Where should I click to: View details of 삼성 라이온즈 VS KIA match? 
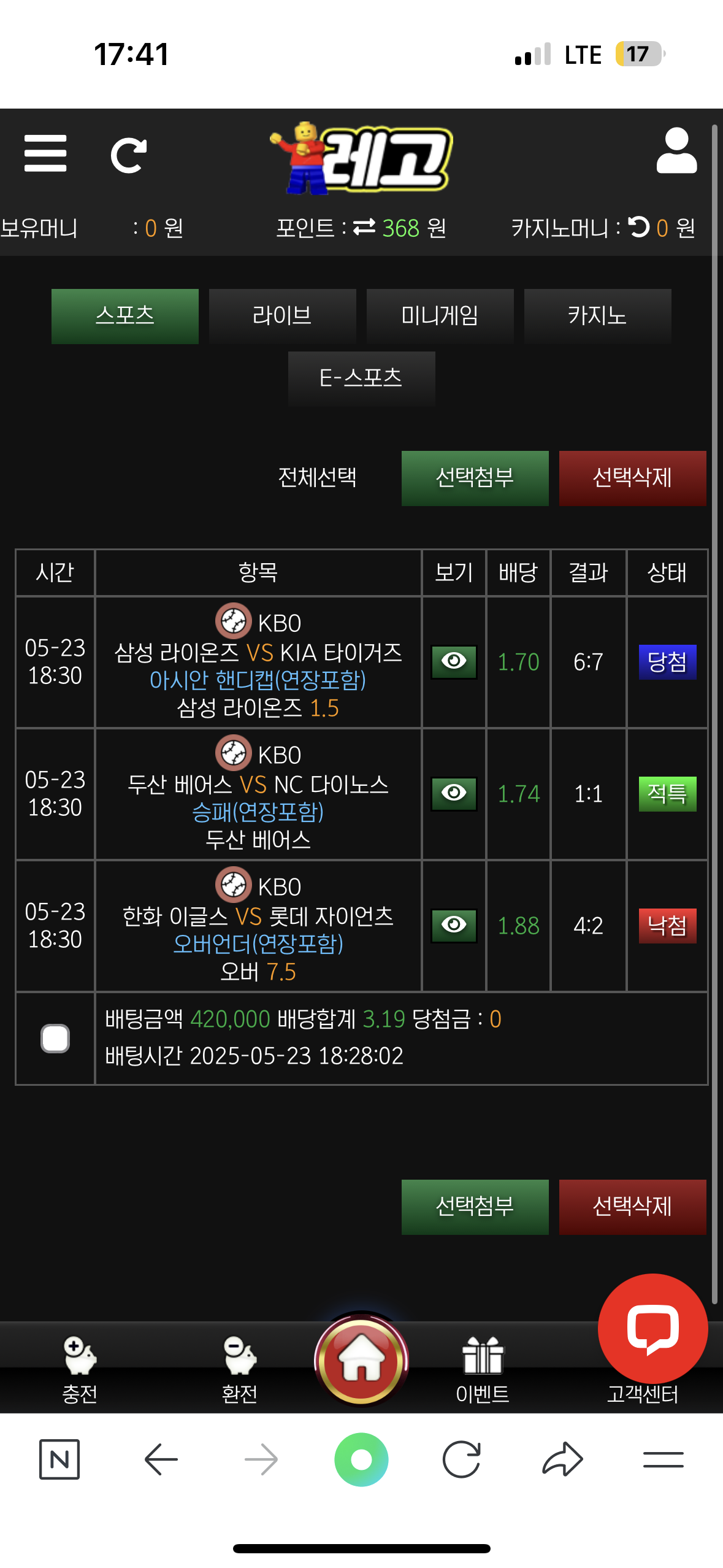[x=454, y=661]
